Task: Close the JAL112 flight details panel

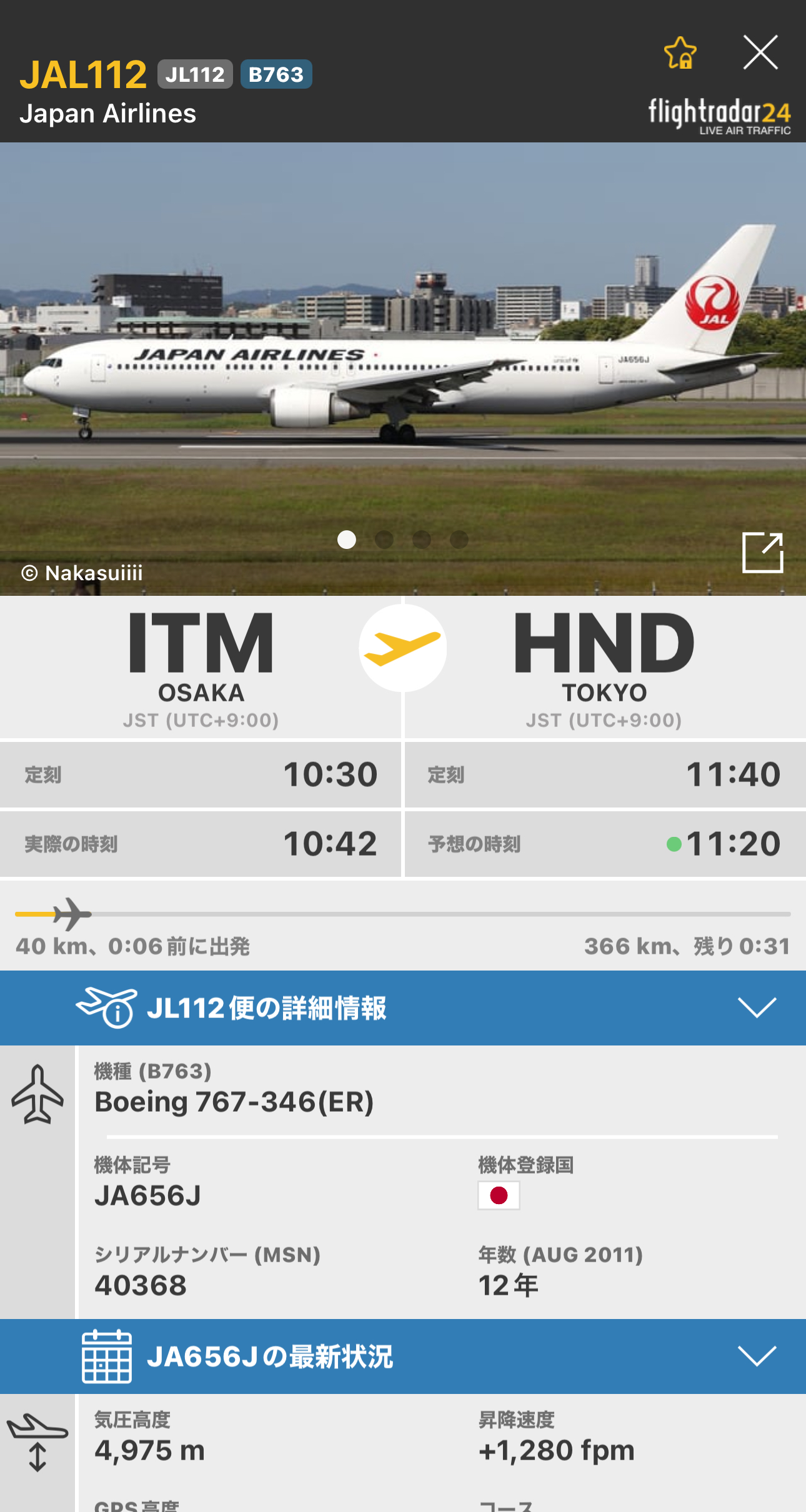Action: click(x=760, y=52)
